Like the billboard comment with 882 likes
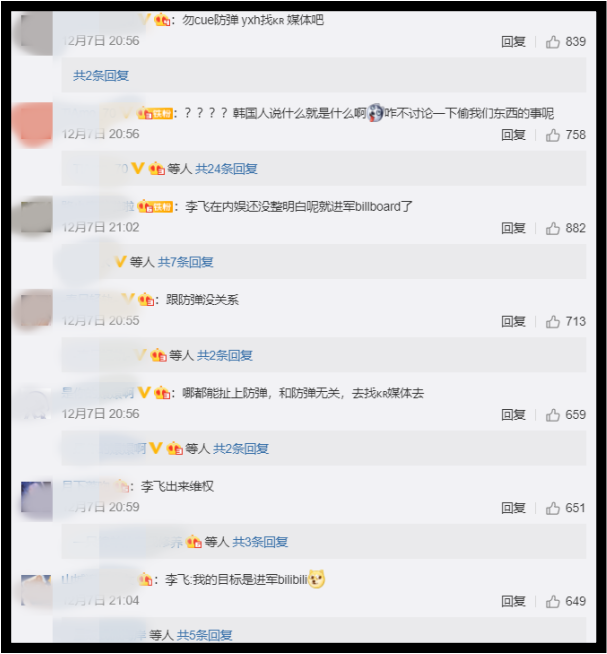607x654 pixels. point(553,228)
